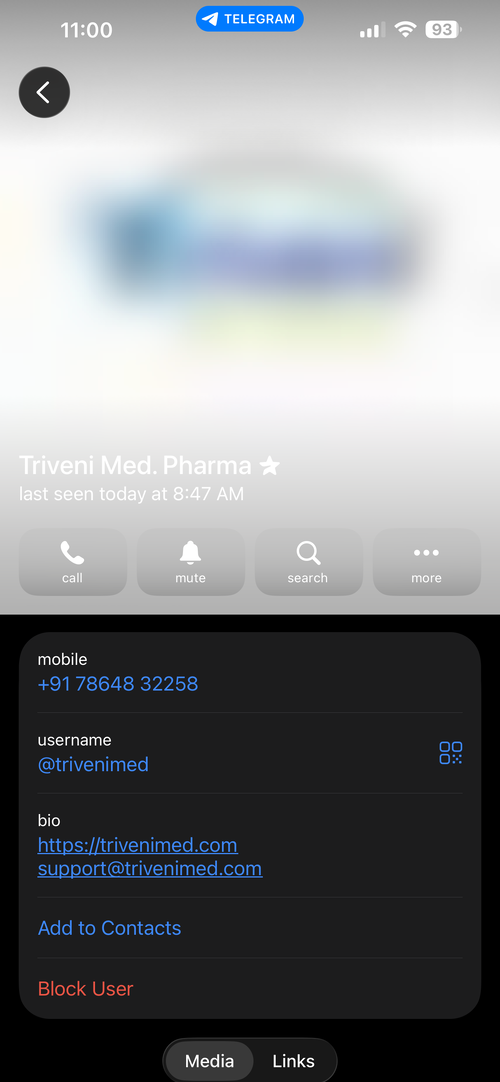Open the more options button

[x=426, y=562]
